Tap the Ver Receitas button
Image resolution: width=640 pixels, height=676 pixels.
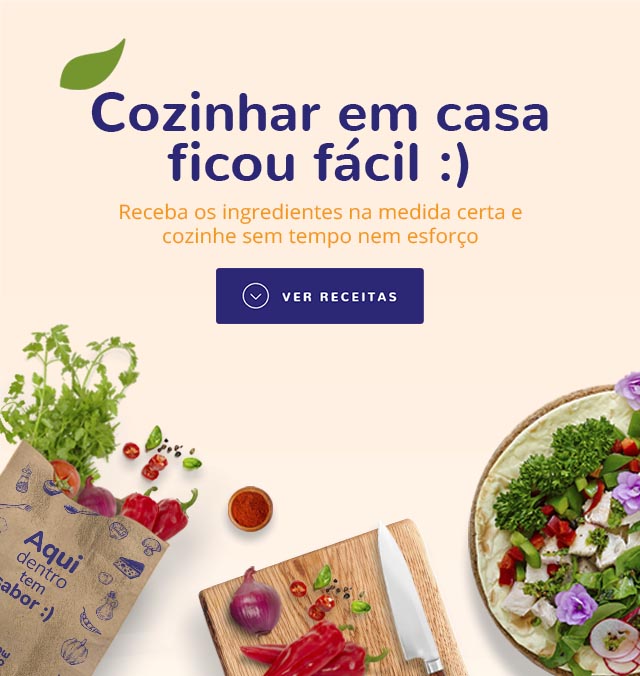[320, 296]
